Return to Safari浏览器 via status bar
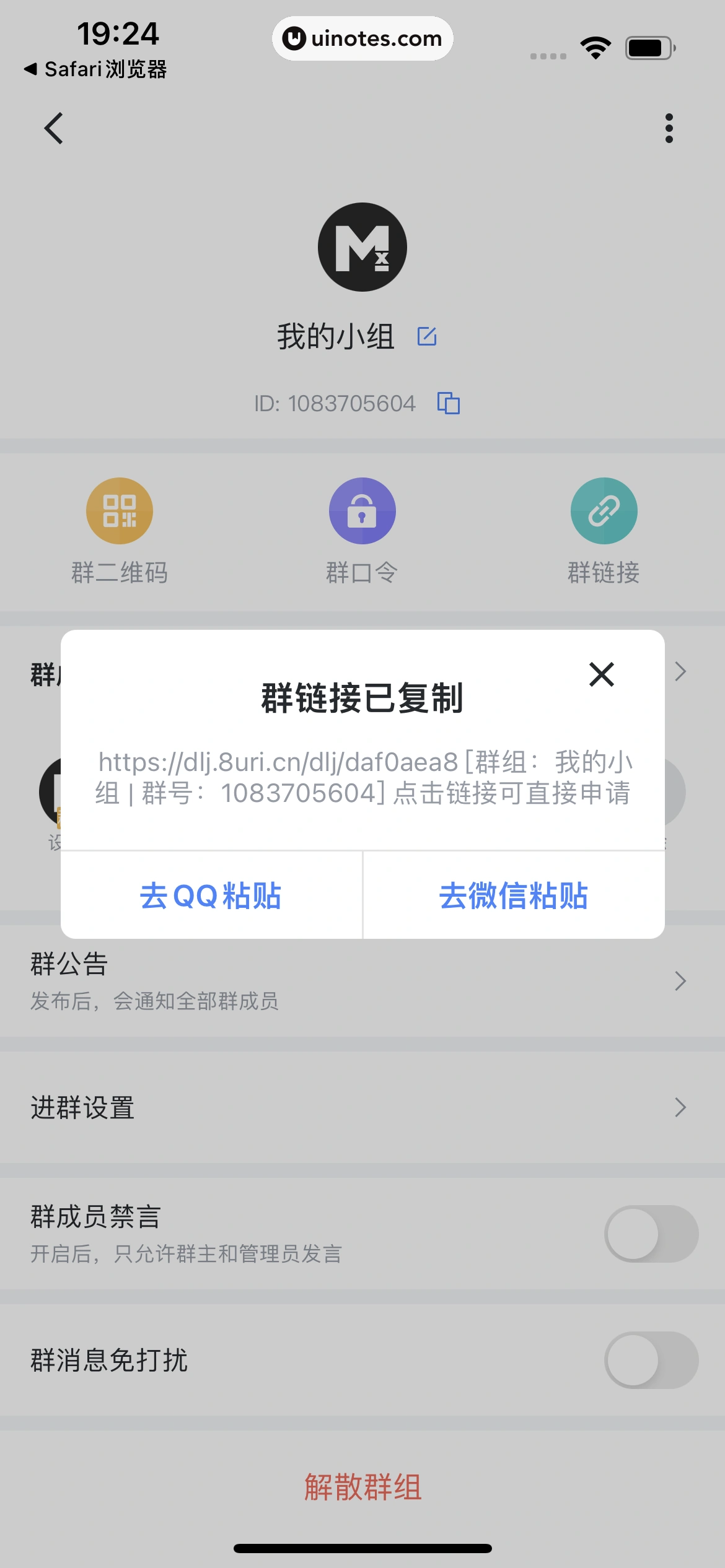Image resolution: width=725 pixels, height=1568 pixels. pyautogui.click(x=96, y=69)
